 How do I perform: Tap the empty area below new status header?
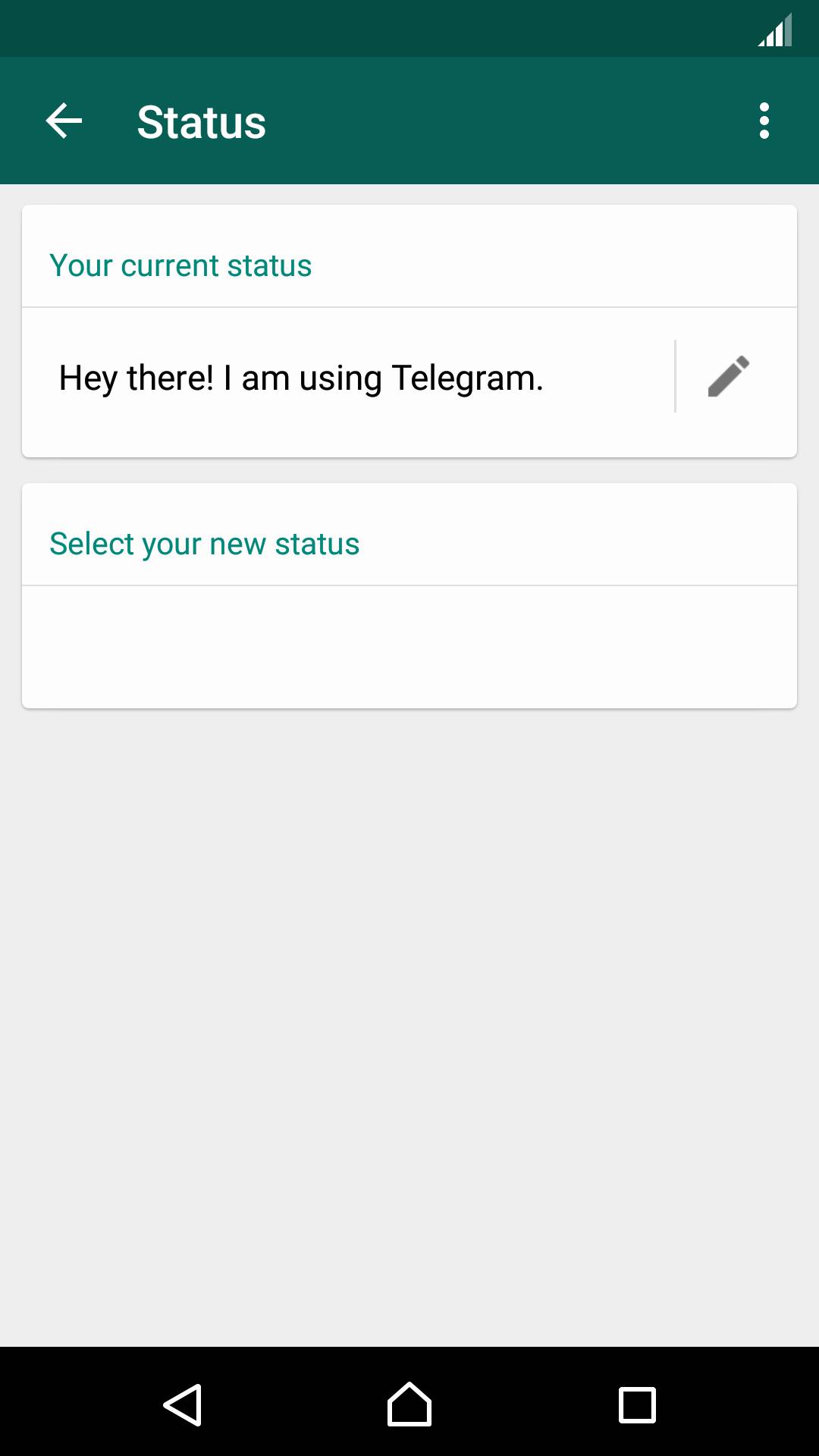click(409, 647)
